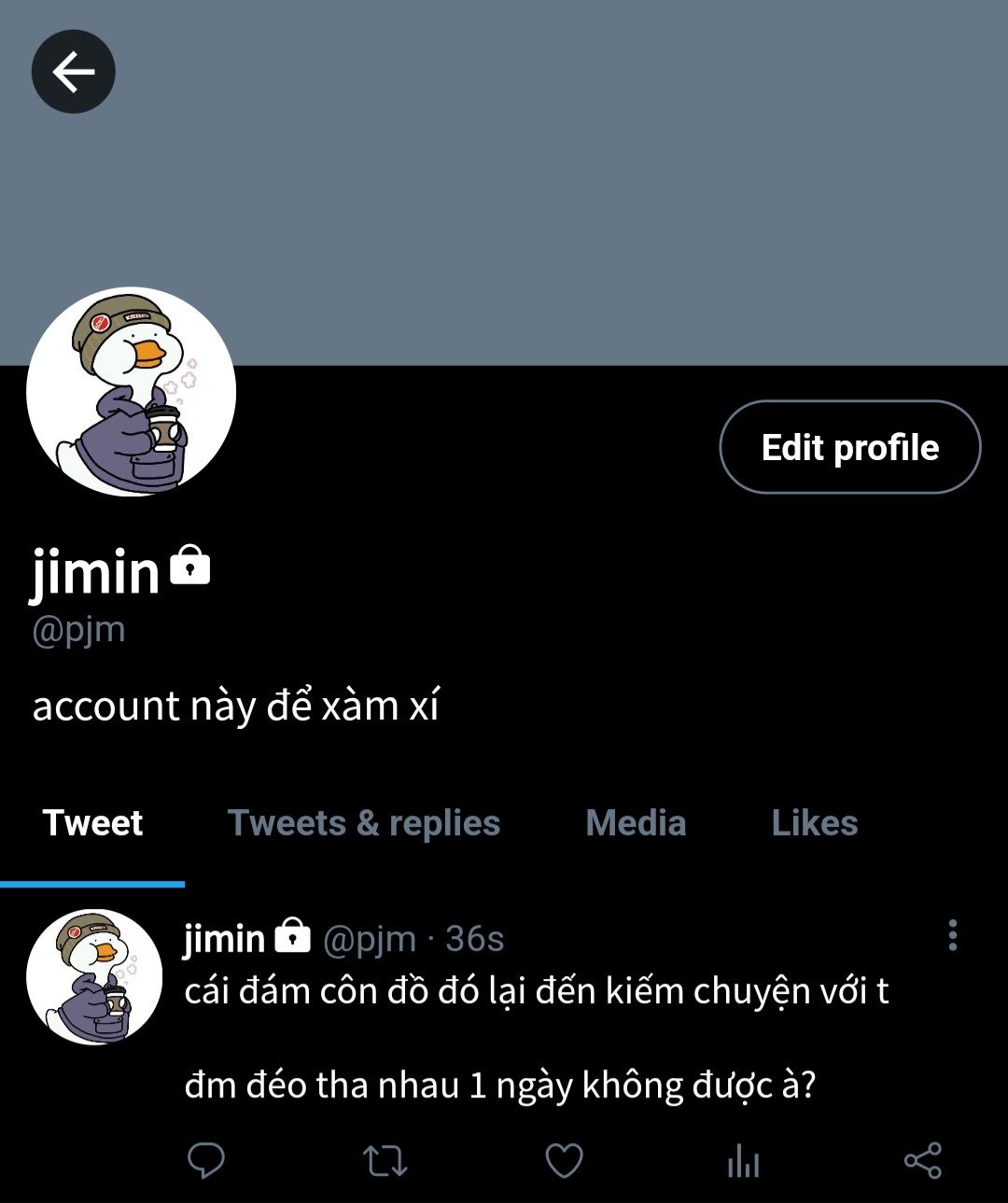
Task: Like jimin's tweet
Action: 564,1161
